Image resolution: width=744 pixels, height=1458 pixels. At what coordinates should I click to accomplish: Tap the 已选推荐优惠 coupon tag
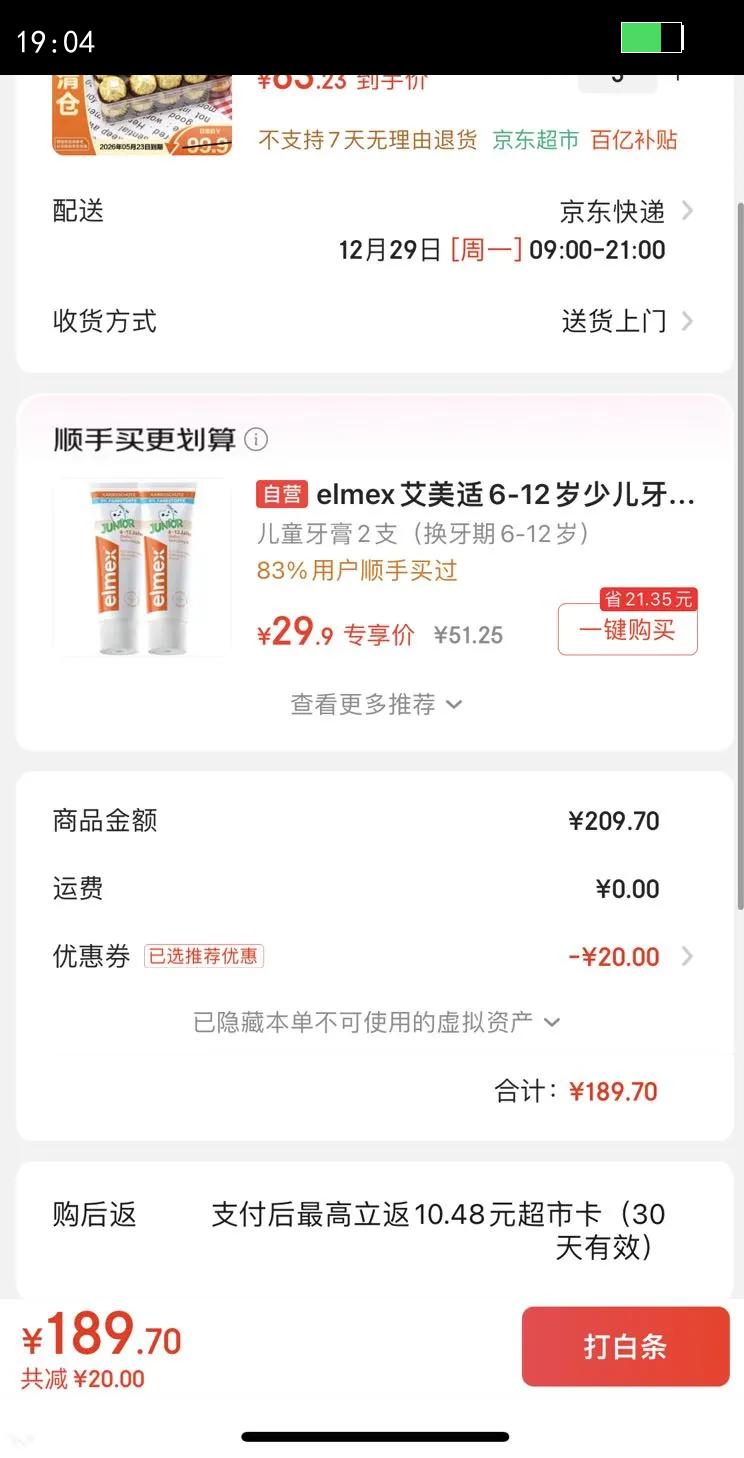tap(203, 955)
